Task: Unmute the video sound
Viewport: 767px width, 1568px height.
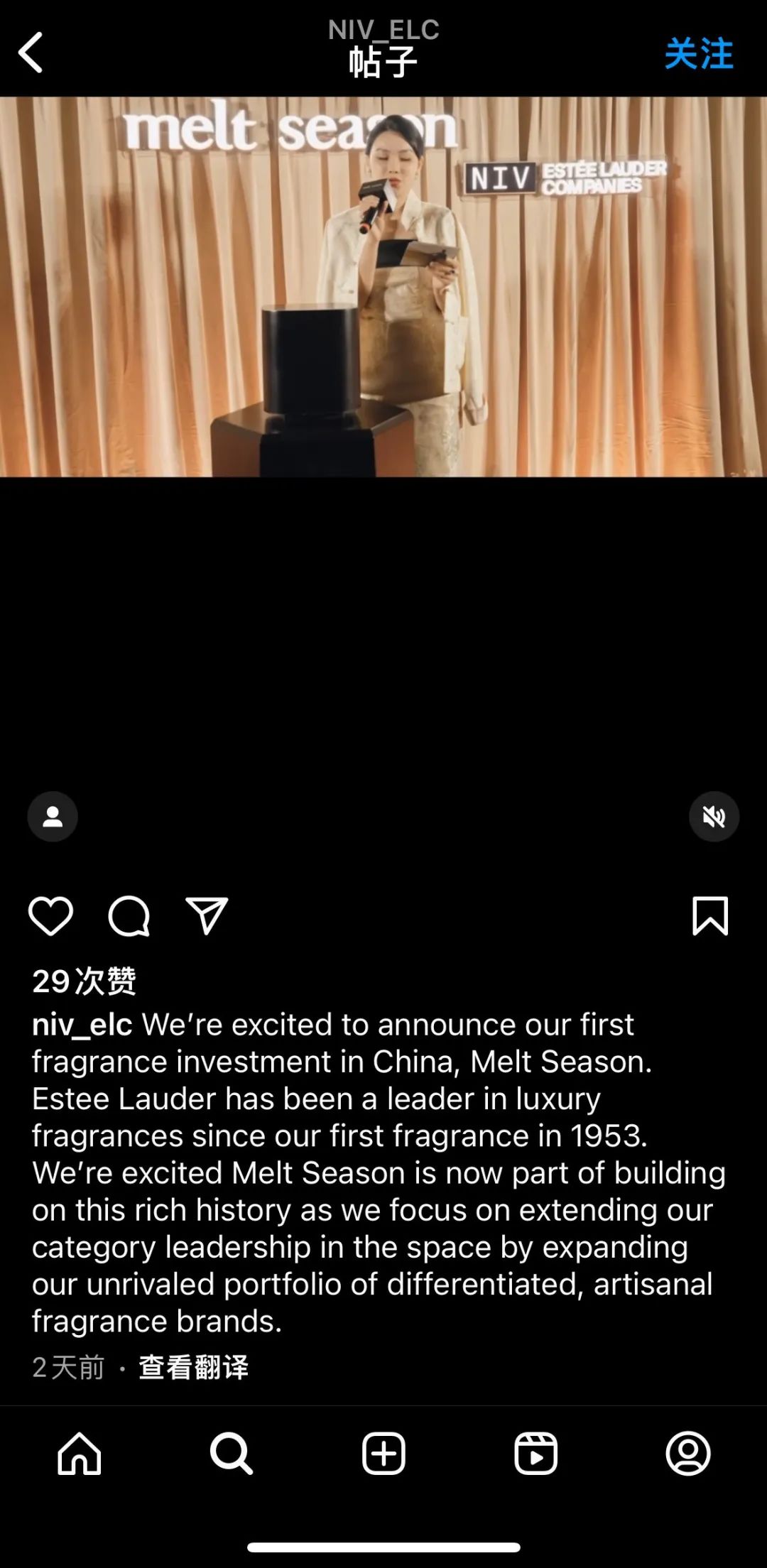Action: pyautogui.click(x=714, y=817)
